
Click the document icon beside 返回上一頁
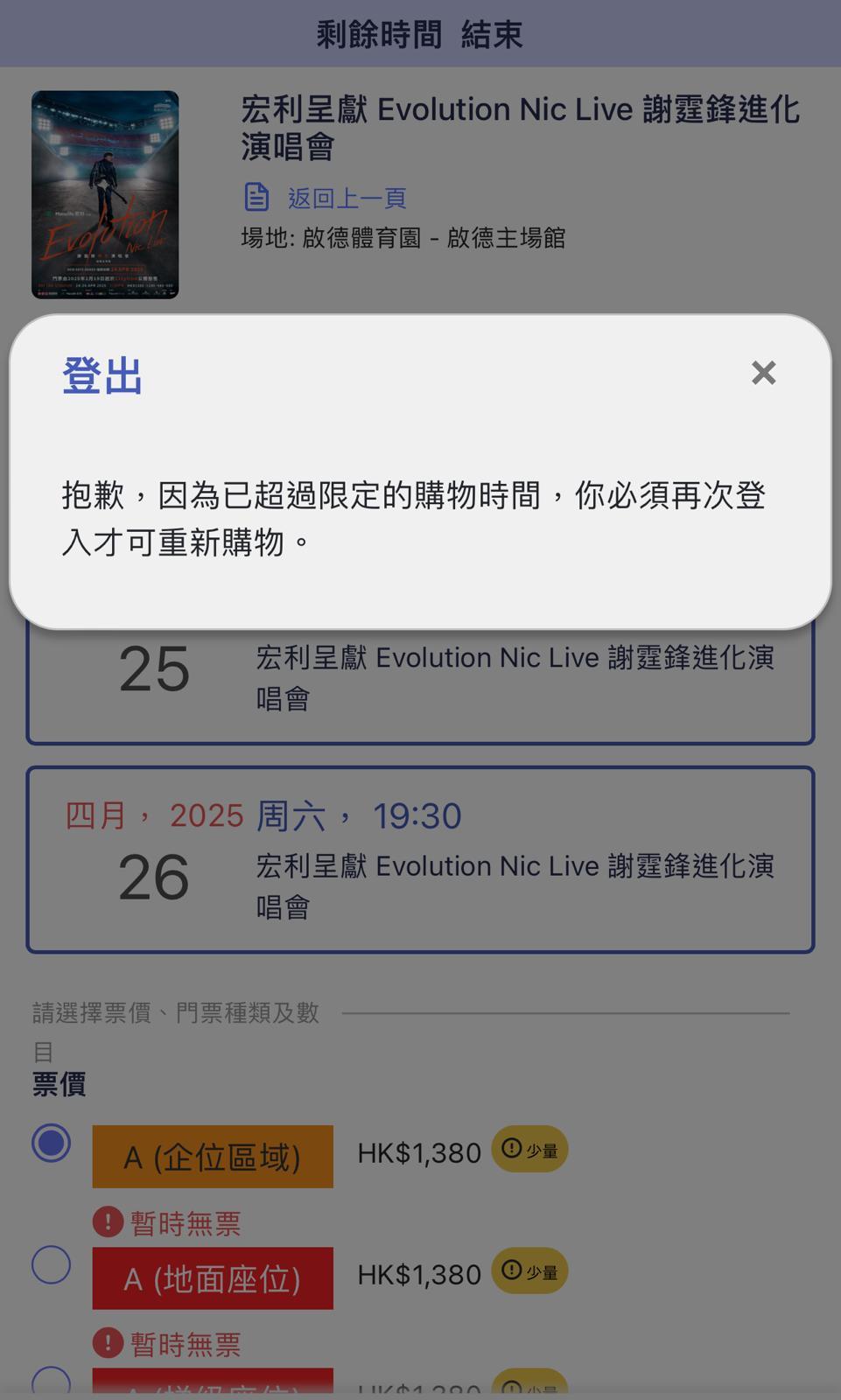pyautogui.click(x=256, y=197)
